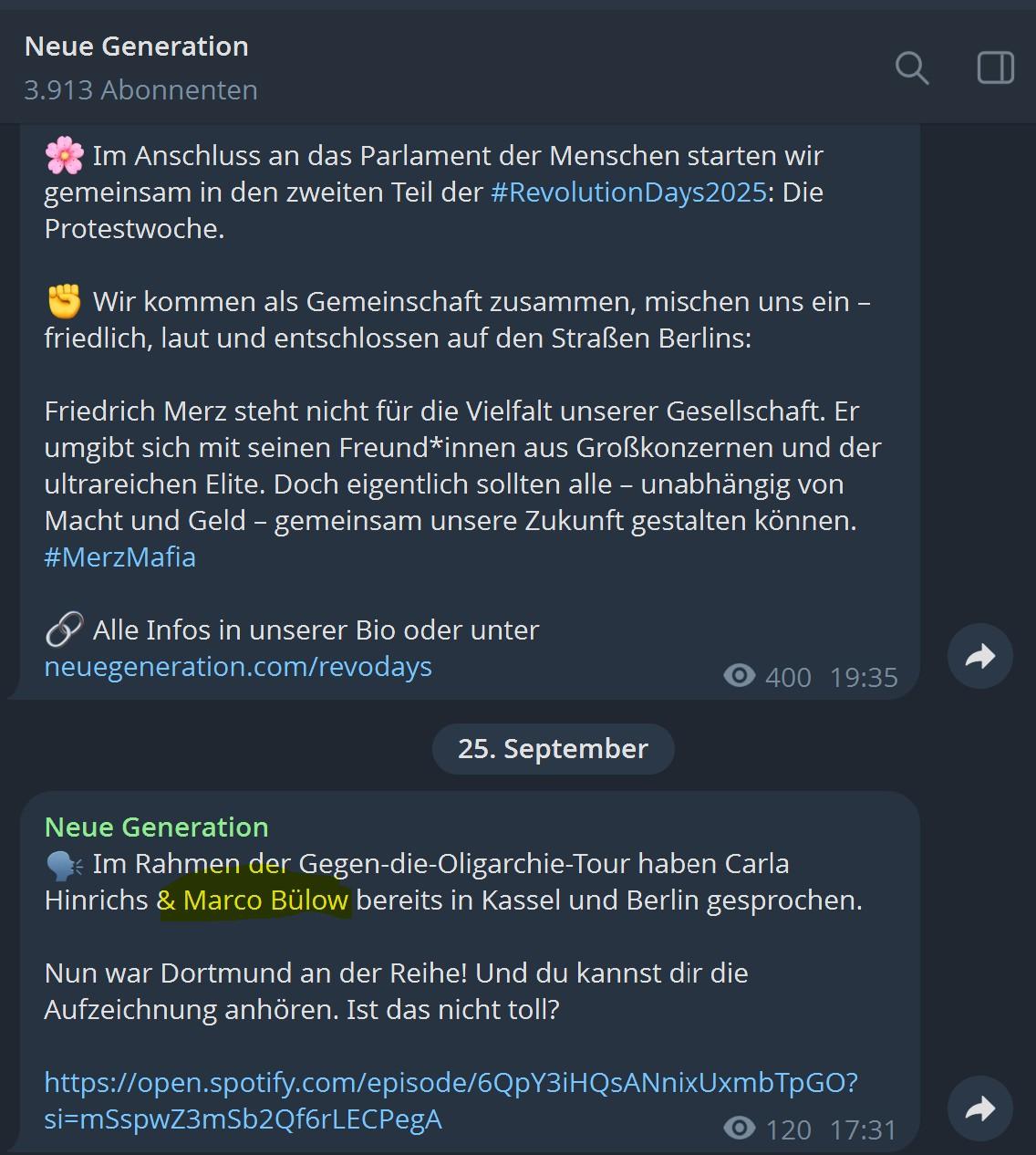1036x1155 pixels.
Task: Open the #MerzMafia hashtag
Action: [119, 557]
